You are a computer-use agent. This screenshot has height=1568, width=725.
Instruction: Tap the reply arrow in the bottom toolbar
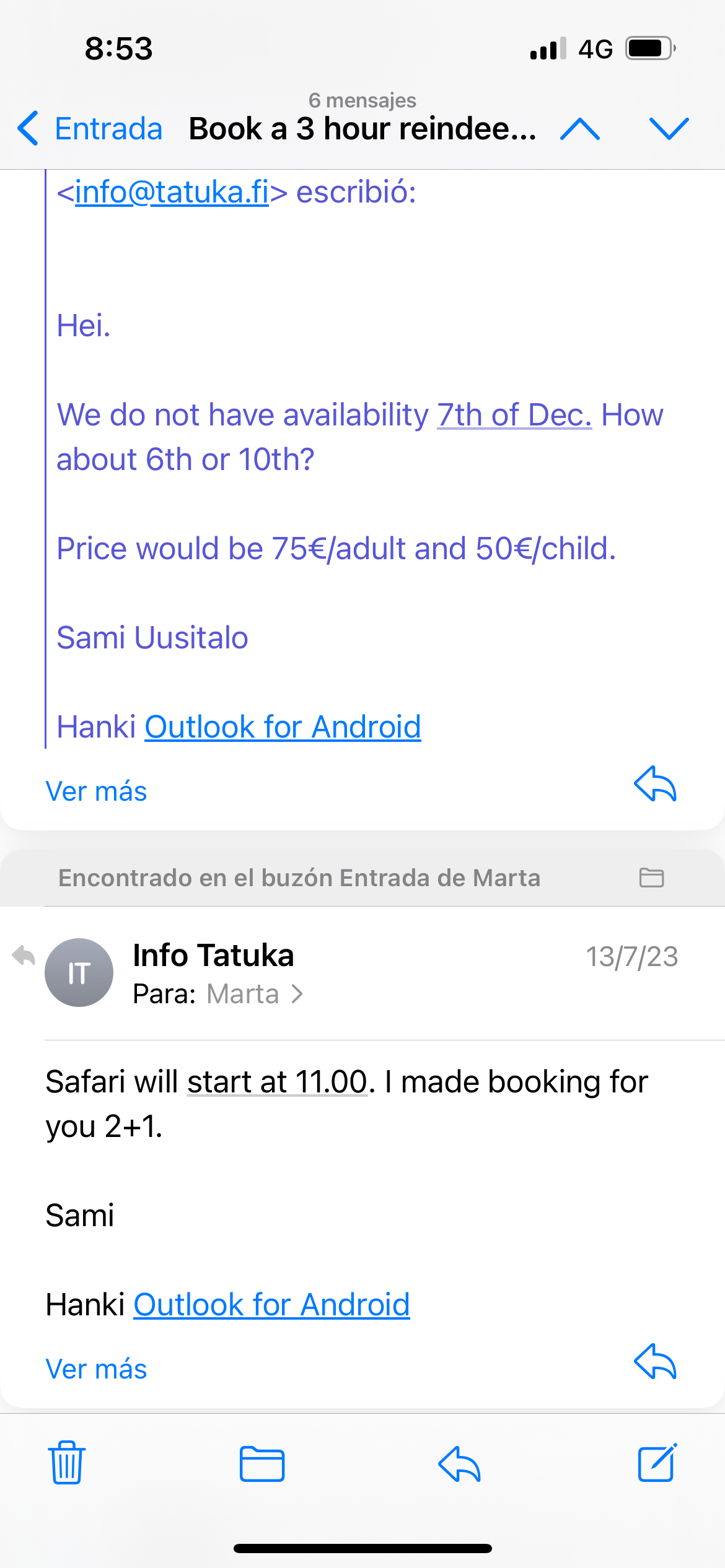459,1464
